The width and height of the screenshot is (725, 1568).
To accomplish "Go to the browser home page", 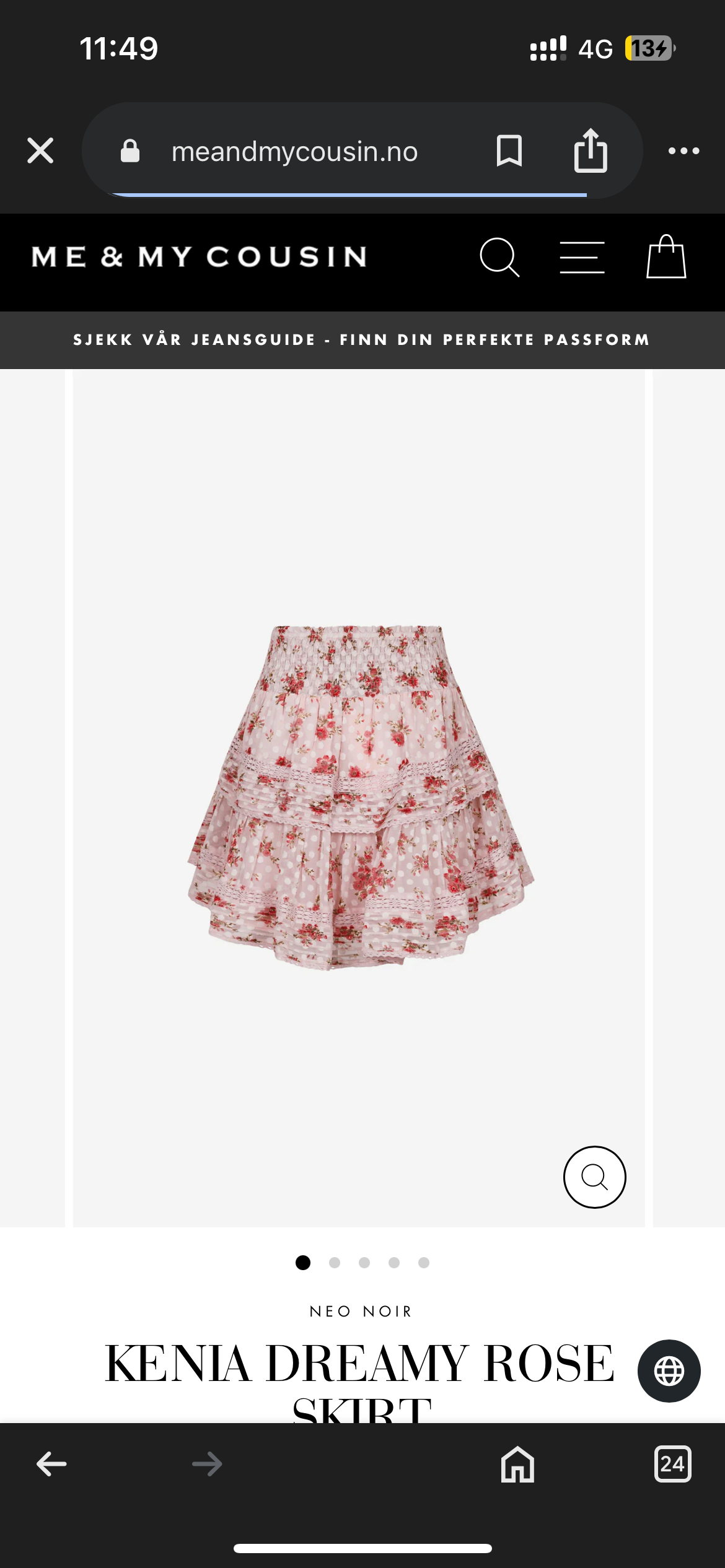I will [517, 1464].
